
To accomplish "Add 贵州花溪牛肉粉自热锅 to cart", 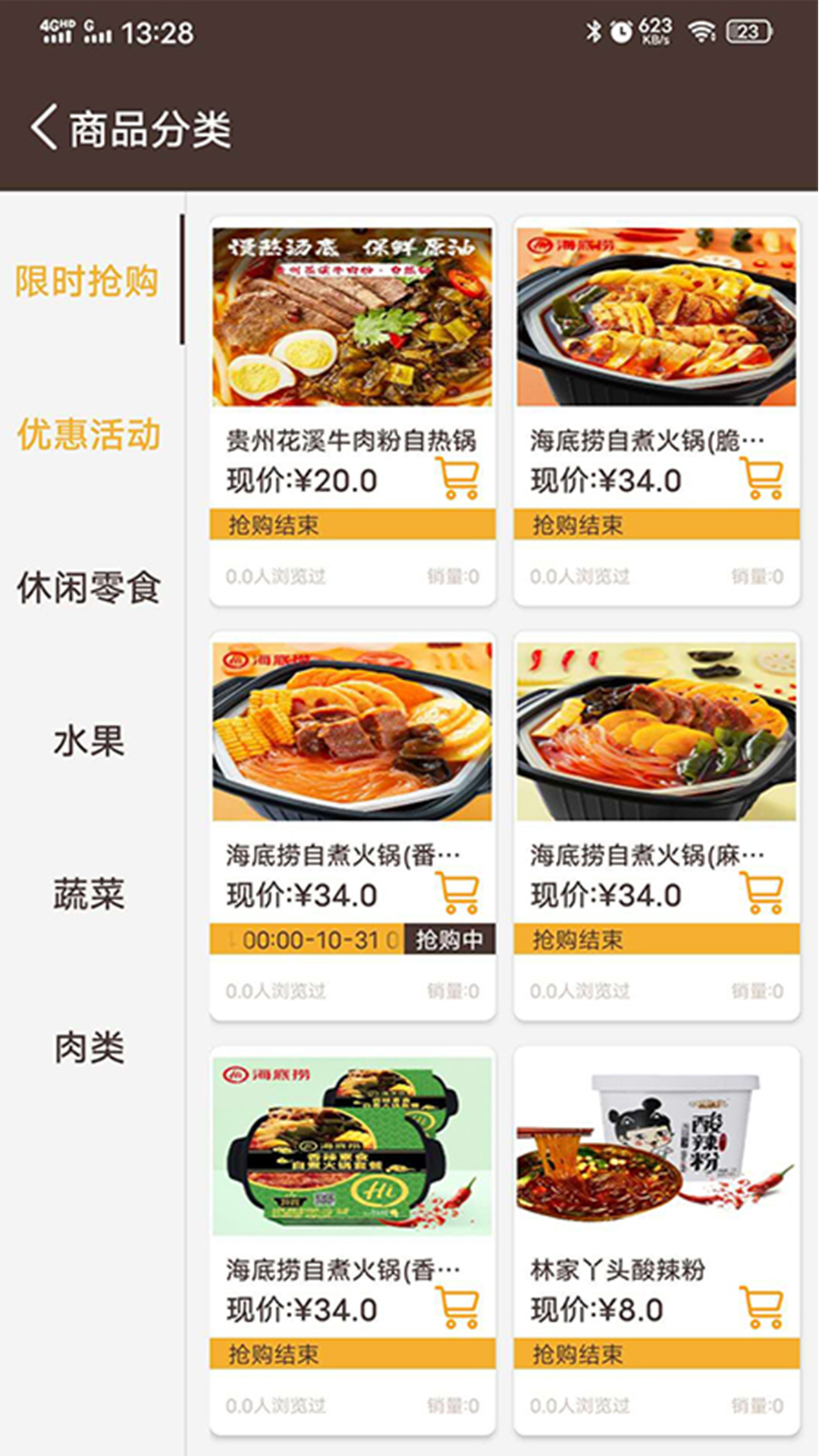I will pyautogui.click(x=457, y=479).
